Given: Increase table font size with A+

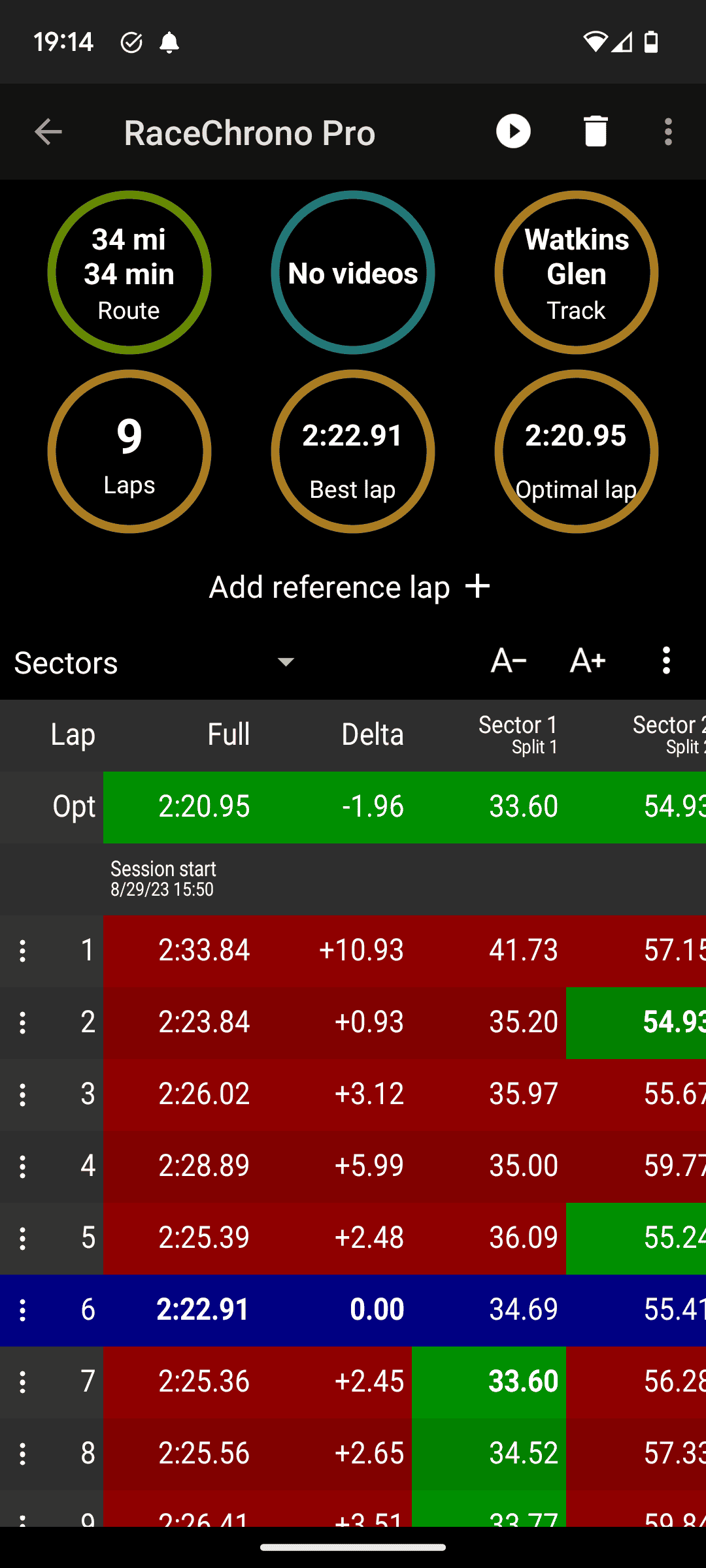Looking at the screenshot, I should (588, 661).
